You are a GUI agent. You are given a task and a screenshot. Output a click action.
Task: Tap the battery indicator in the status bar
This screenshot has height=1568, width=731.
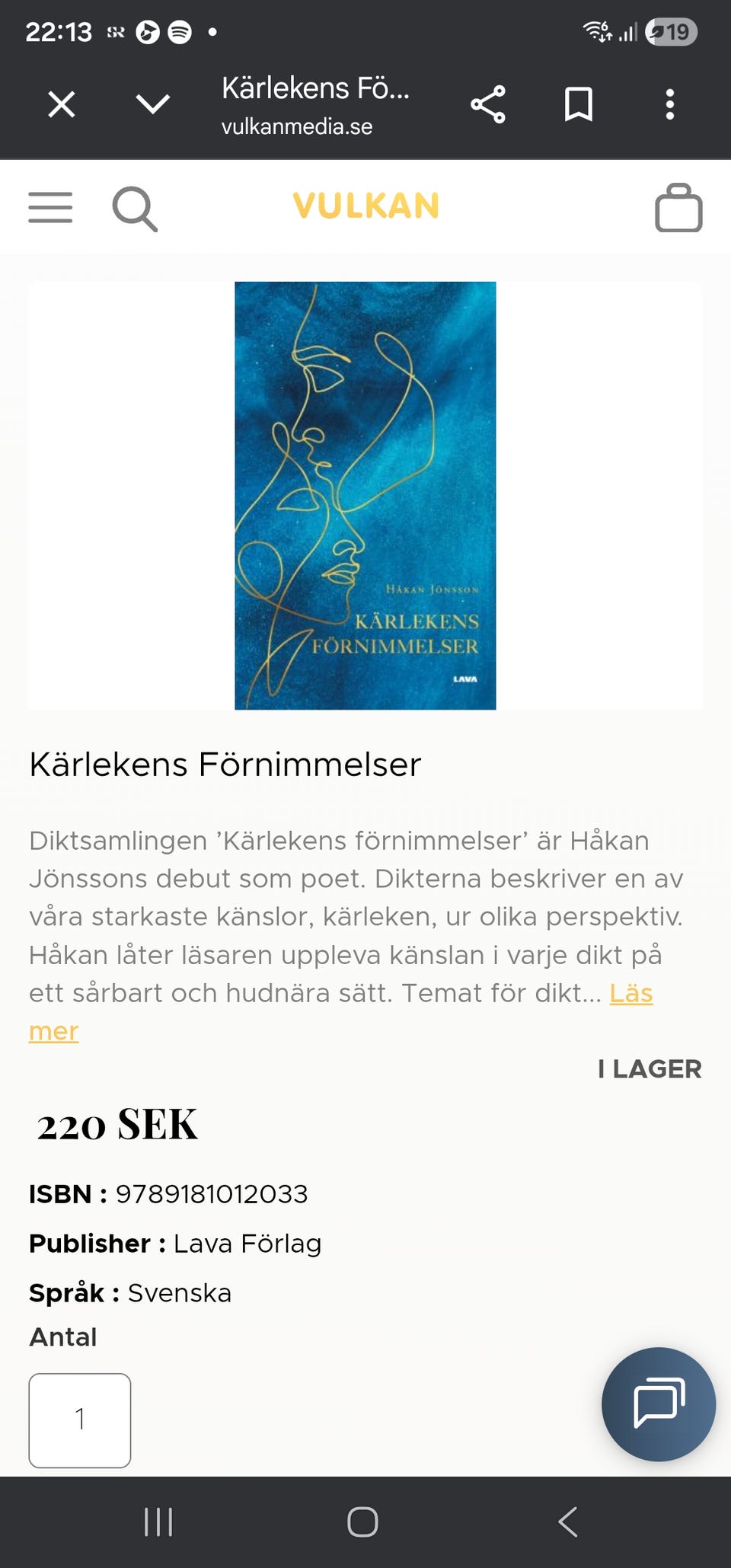669,31
